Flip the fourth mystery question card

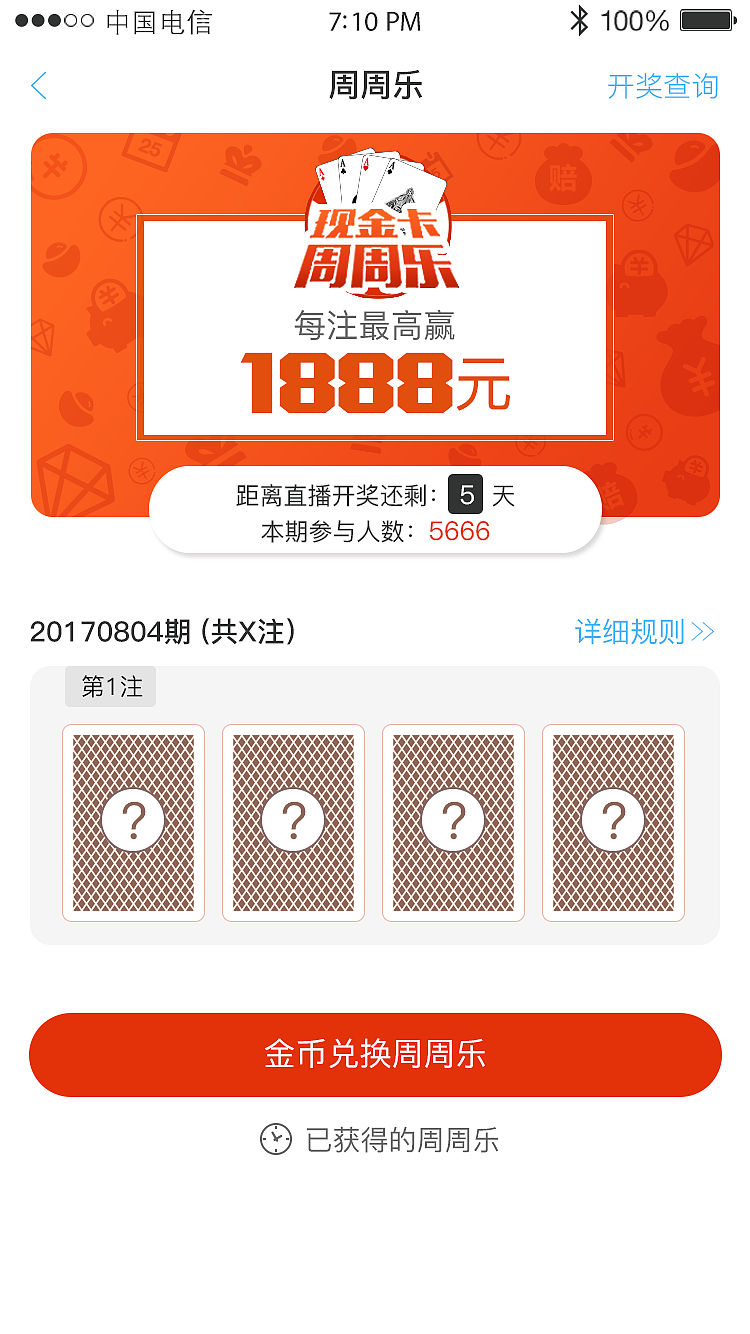tap(613, 822)
